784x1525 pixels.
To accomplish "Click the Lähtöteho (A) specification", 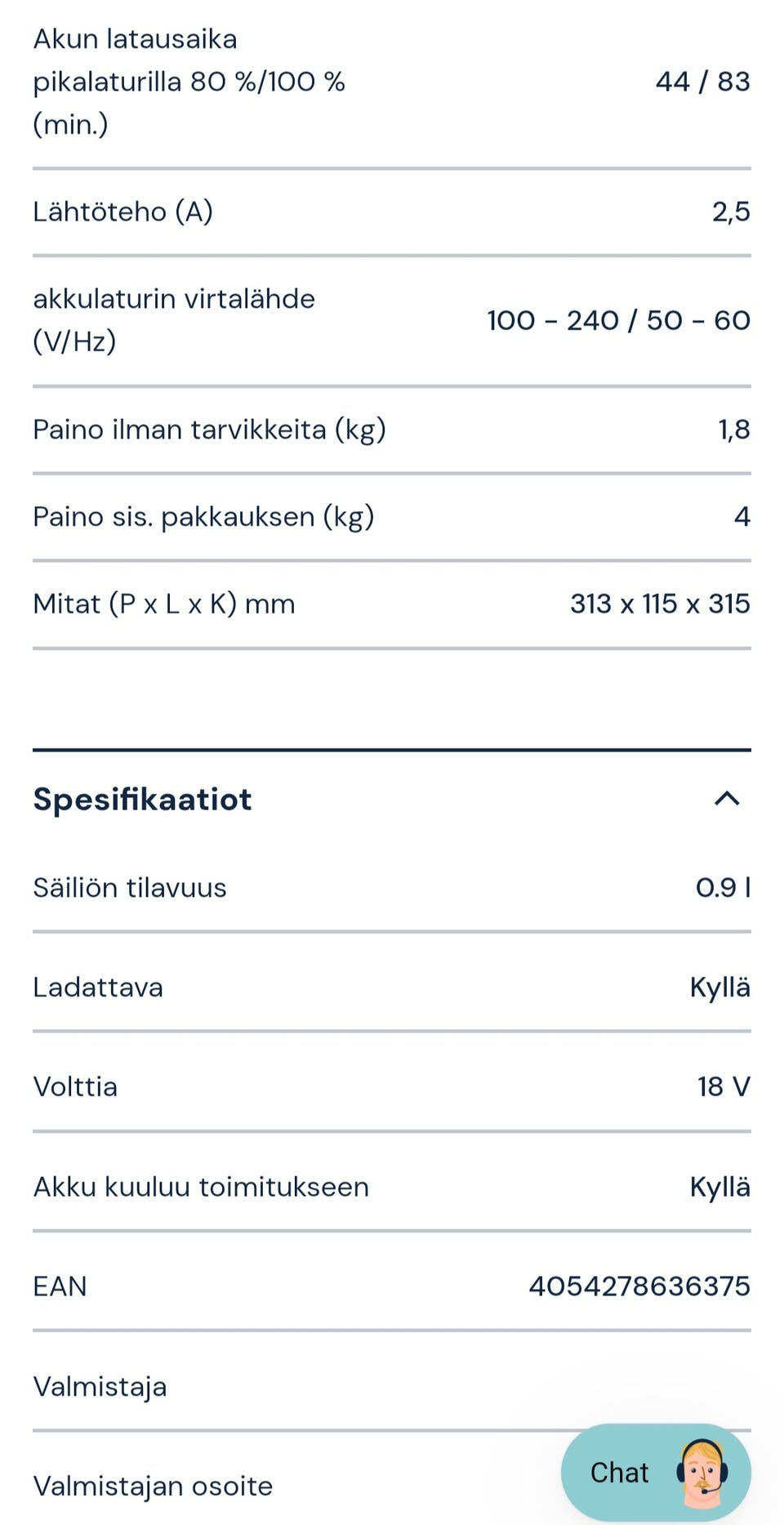I will coord(122,211).
